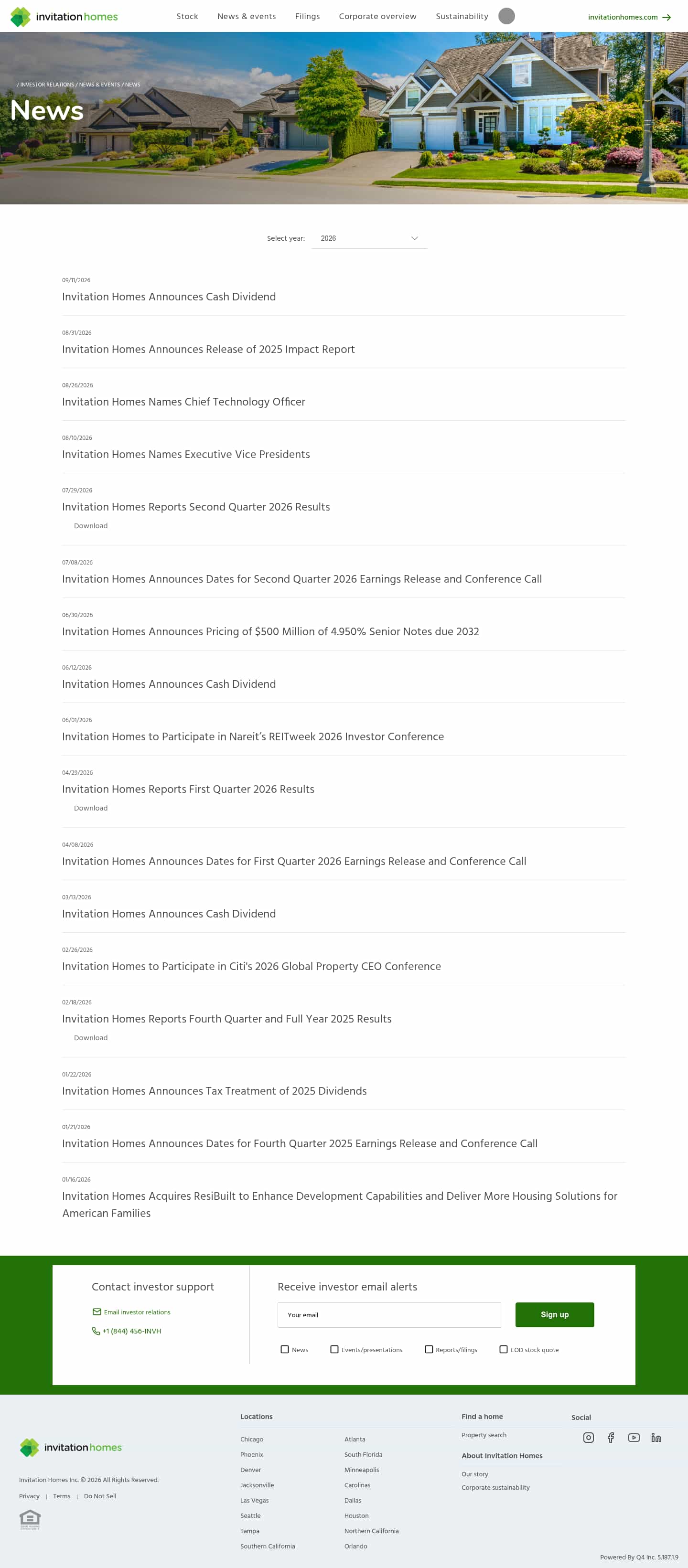
Task: Open the ResiBuilt acquisition news article
Action: pyautogui.click(x=340, y=1204)
